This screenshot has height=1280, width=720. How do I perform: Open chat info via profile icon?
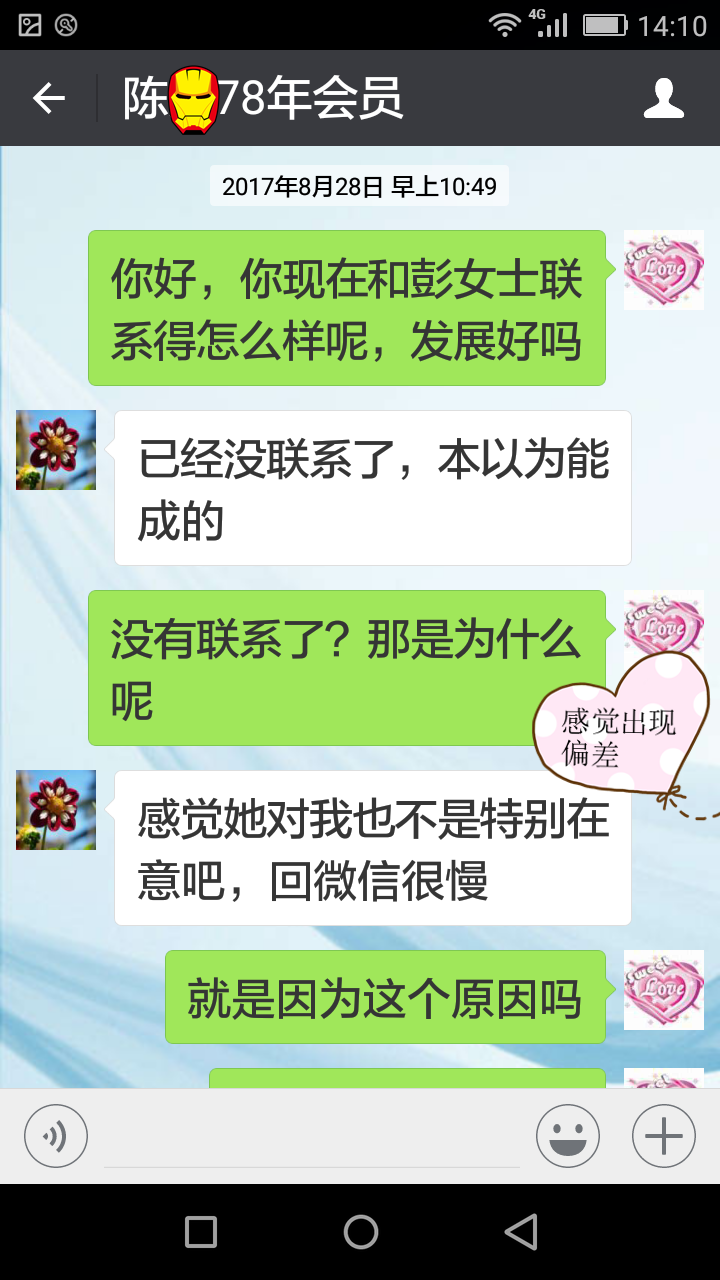[x=664, y=98]
